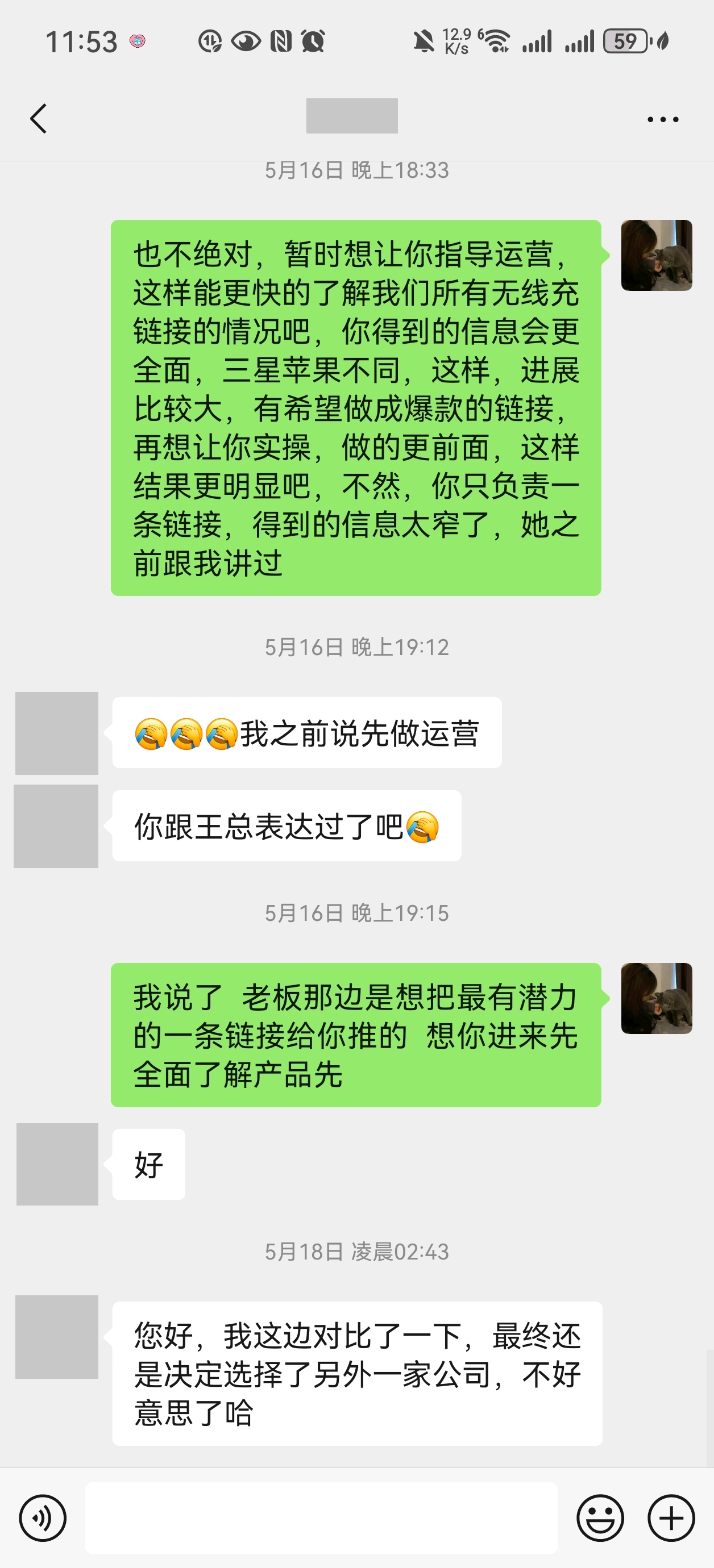Image resolution: width=714 pixels, height=1568 pixels.
Task: Open the chat info overflow menu
Action: (663, 119)
